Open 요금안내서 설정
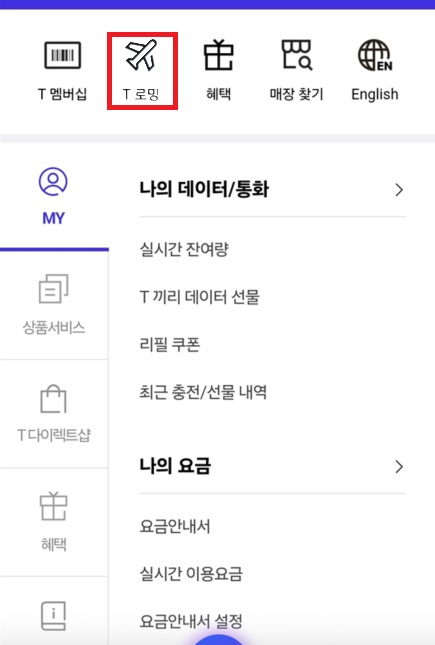 pos(191,621)
